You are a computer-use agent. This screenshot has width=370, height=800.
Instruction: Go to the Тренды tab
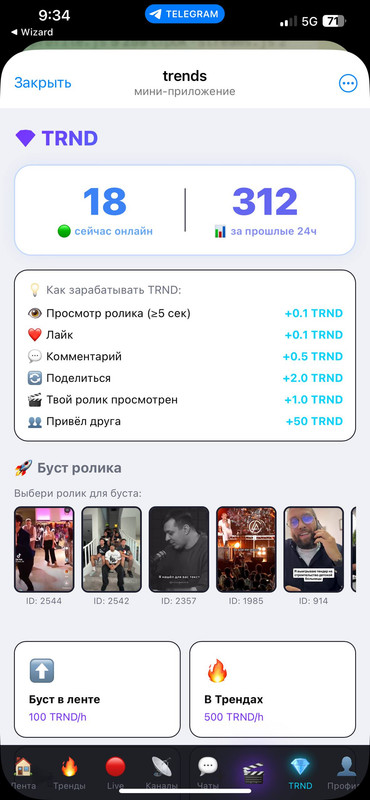click(69, 772)
